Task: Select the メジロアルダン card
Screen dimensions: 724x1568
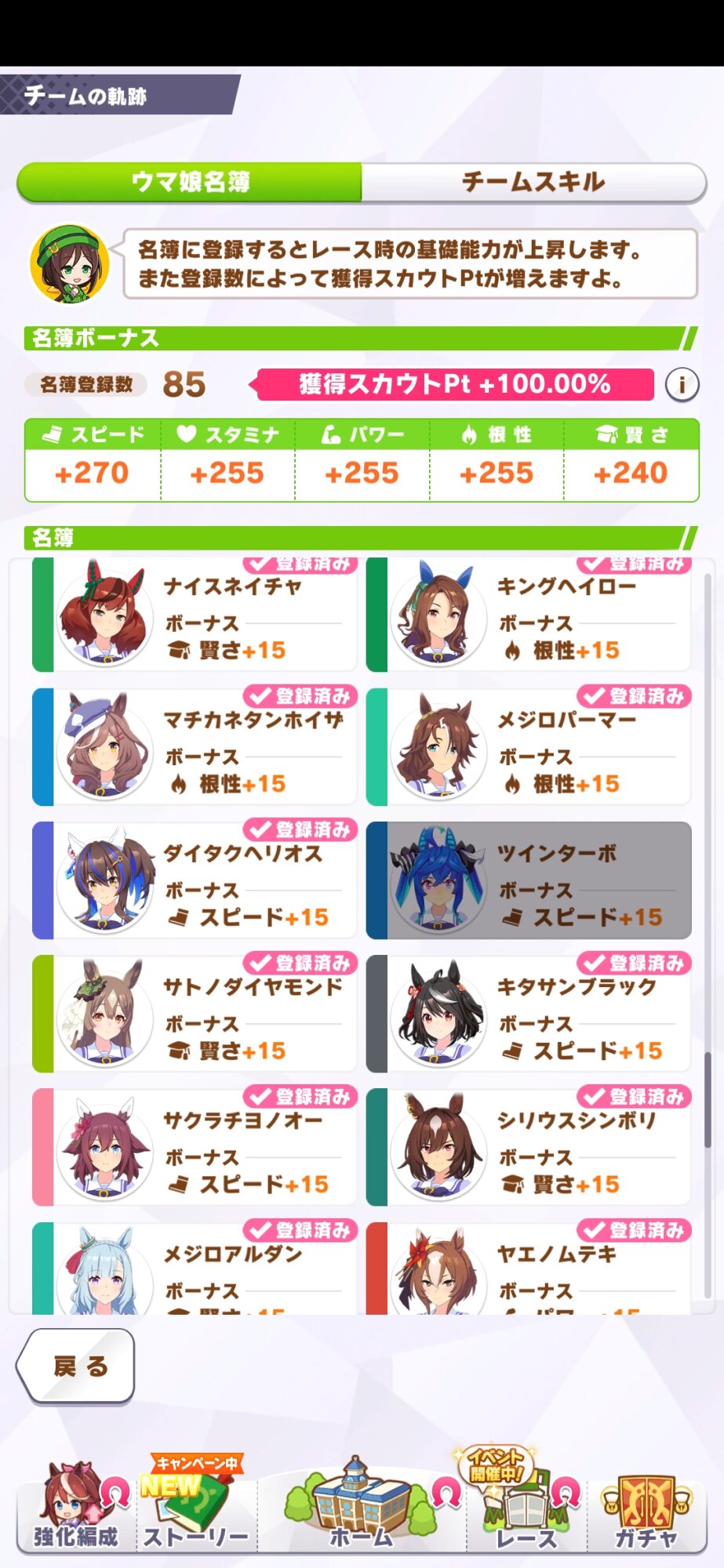Action: [x=195, y=1270]
